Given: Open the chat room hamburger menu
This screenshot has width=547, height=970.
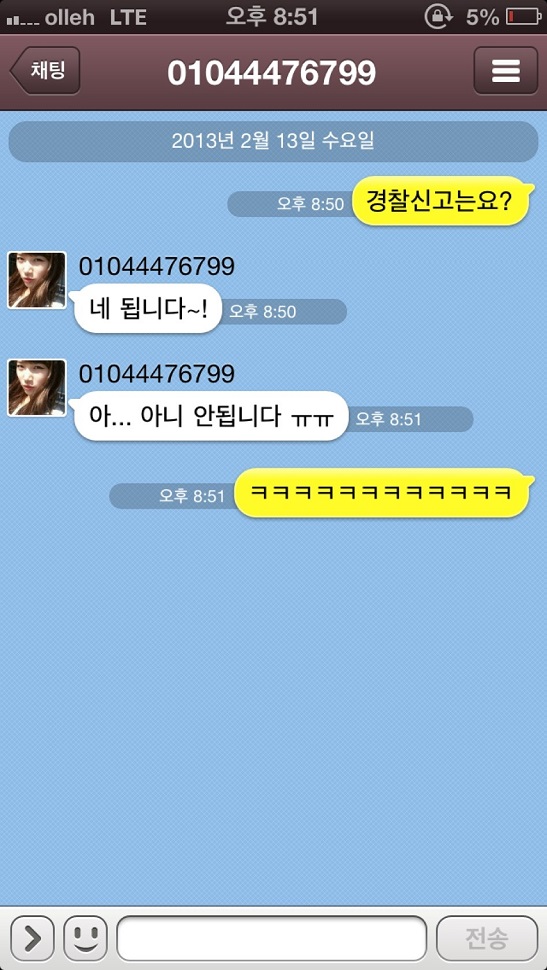Looking at the screenshot, I should [505, 71].
